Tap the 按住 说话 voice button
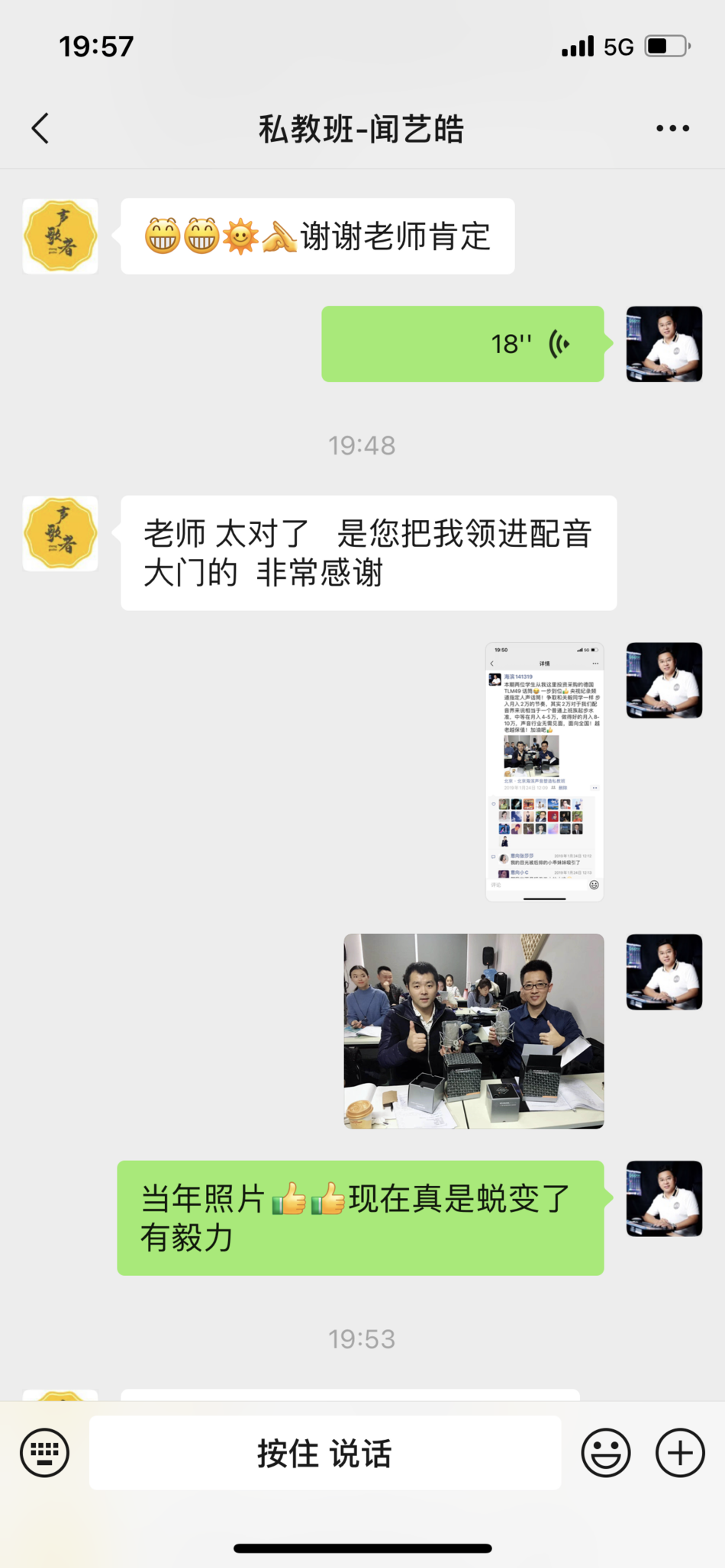The height and width of the screenshot is (1568, 725). 325,1452
